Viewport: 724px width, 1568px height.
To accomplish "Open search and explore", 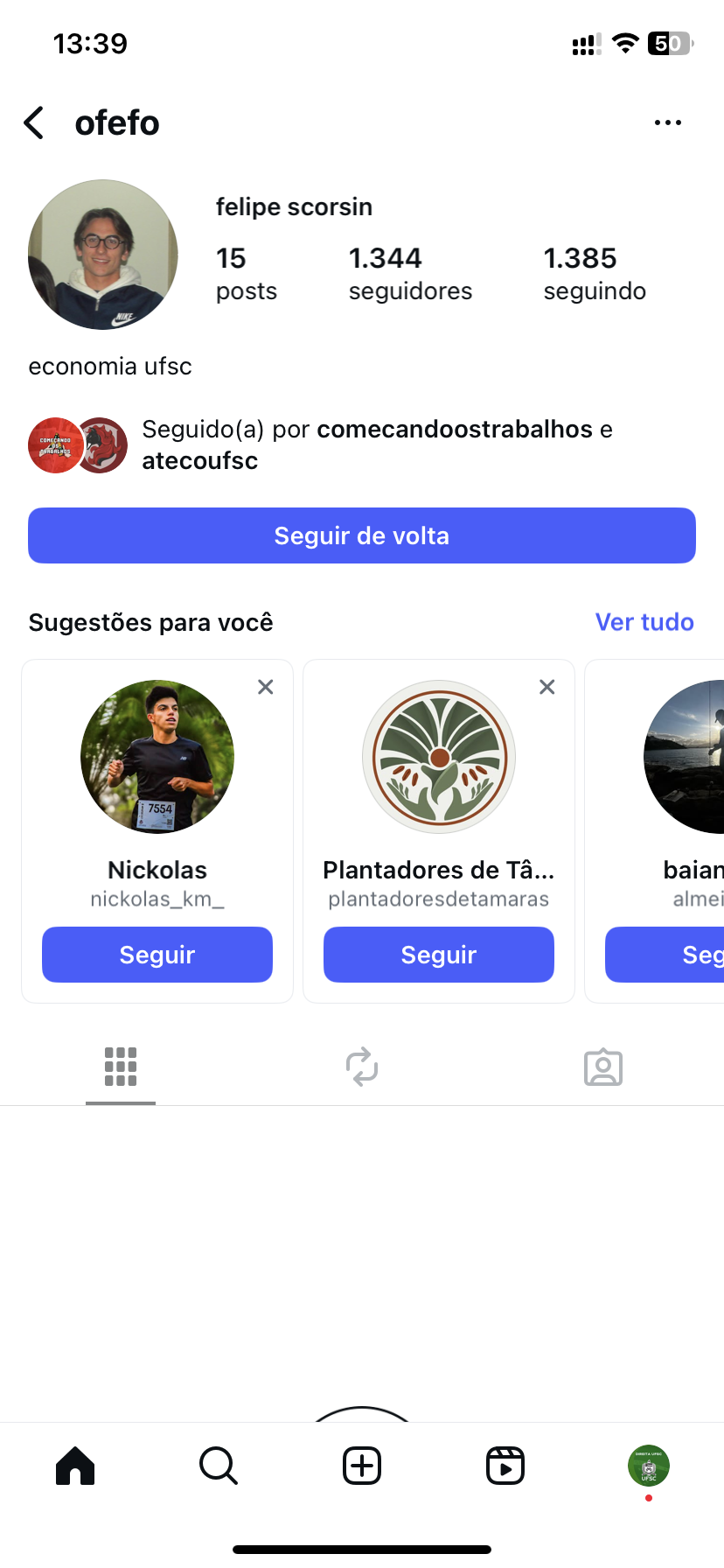I will coord(219,1466).
